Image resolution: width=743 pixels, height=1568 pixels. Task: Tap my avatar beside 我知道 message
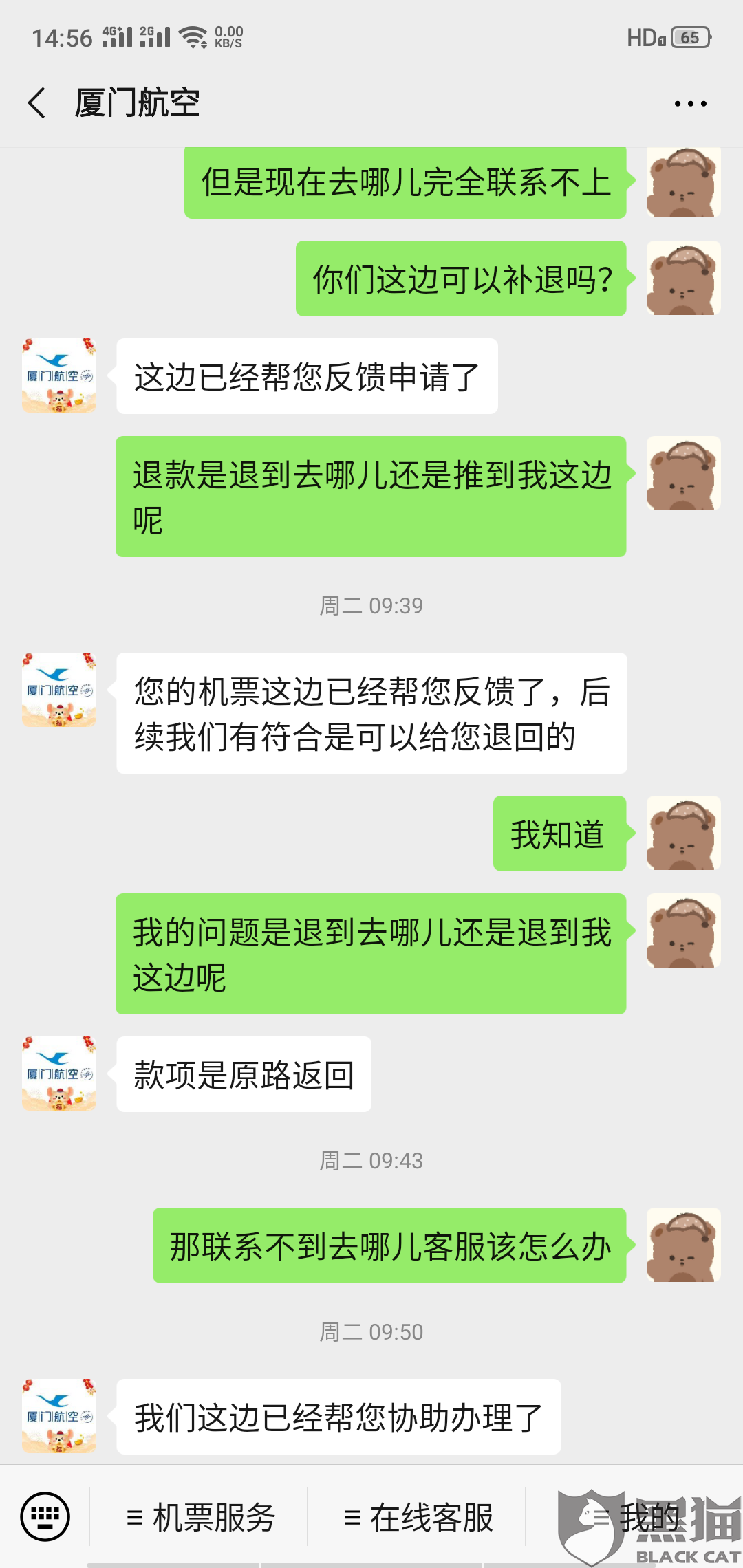click(683, 833)
